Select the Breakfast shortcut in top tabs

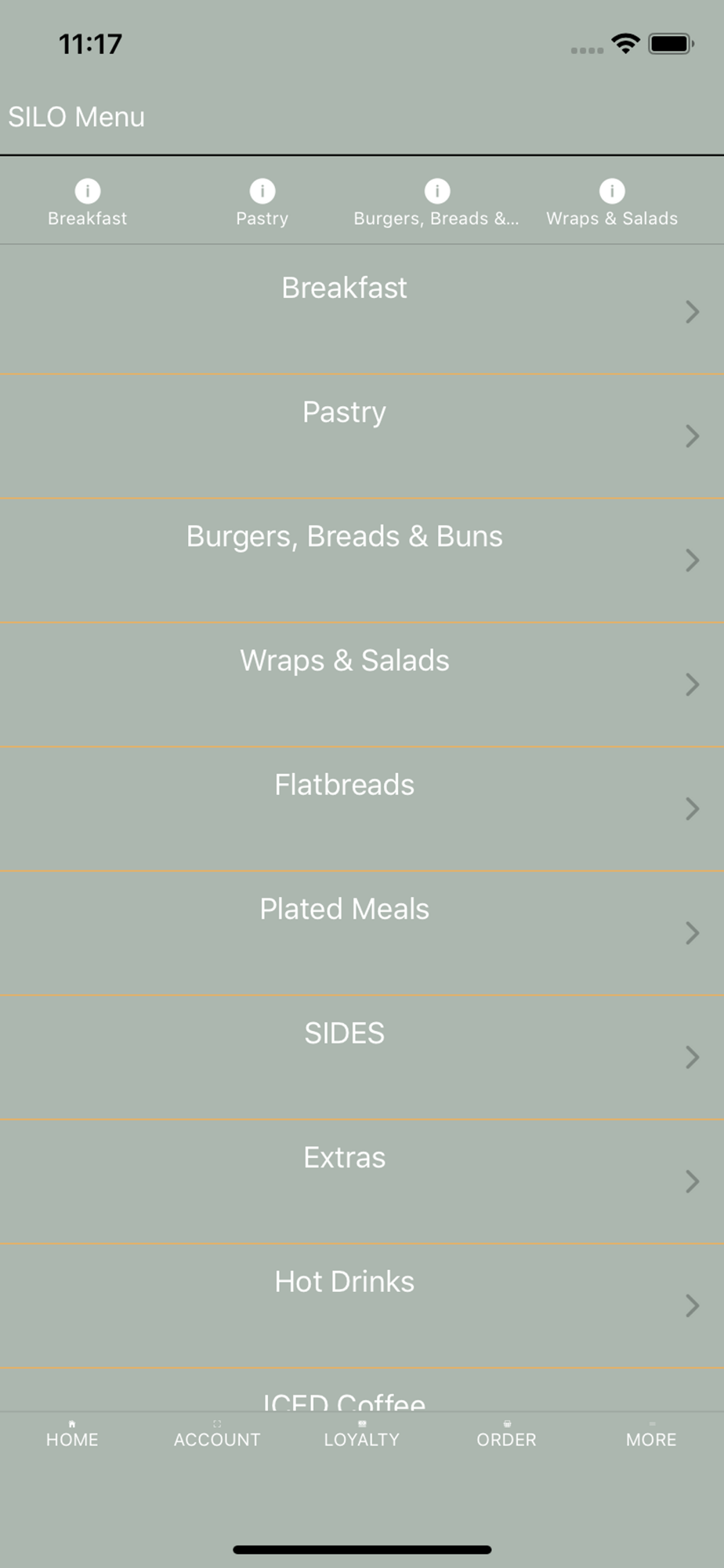click(x=87, y=202)
